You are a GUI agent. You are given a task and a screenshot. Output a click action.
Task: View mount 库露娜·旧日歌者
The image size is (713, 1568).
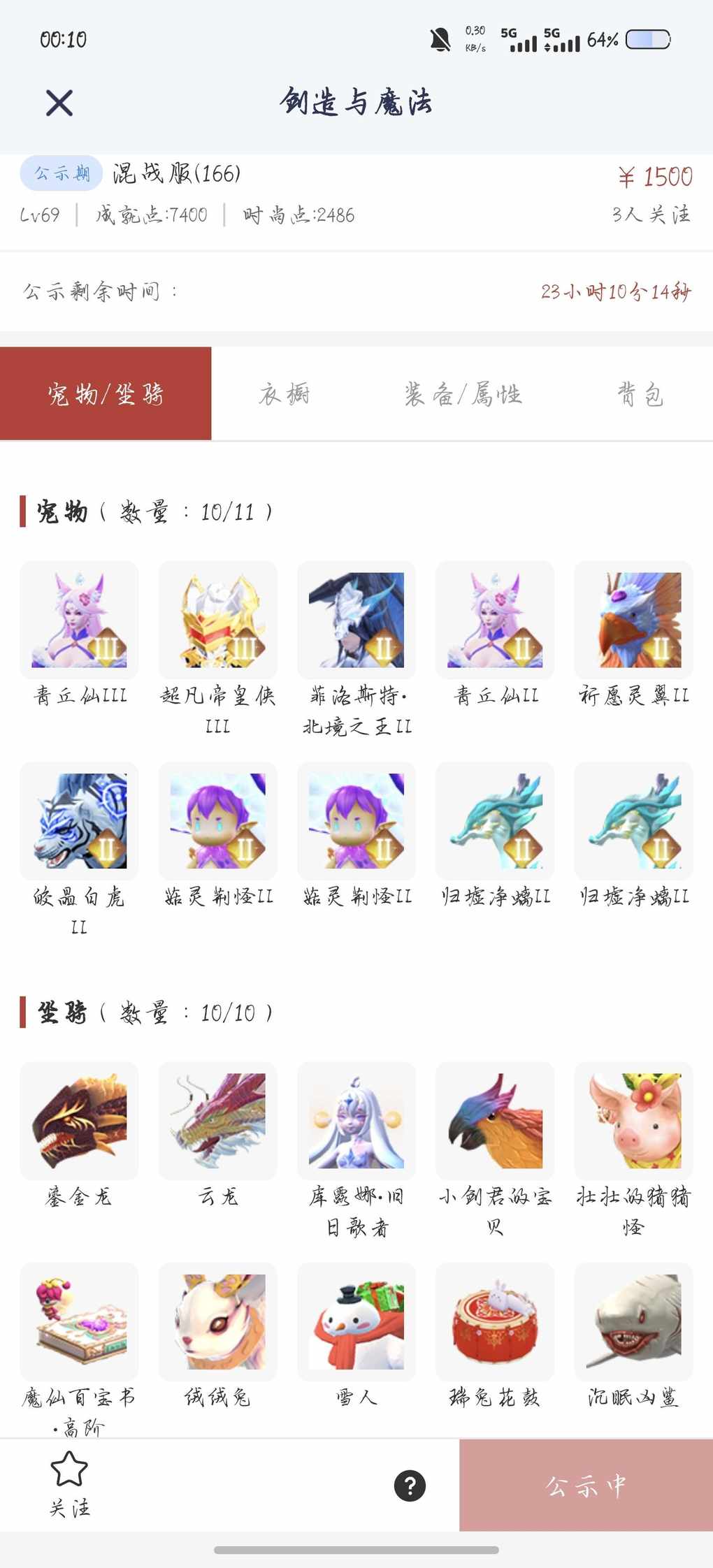click(x=356, y=1121)
